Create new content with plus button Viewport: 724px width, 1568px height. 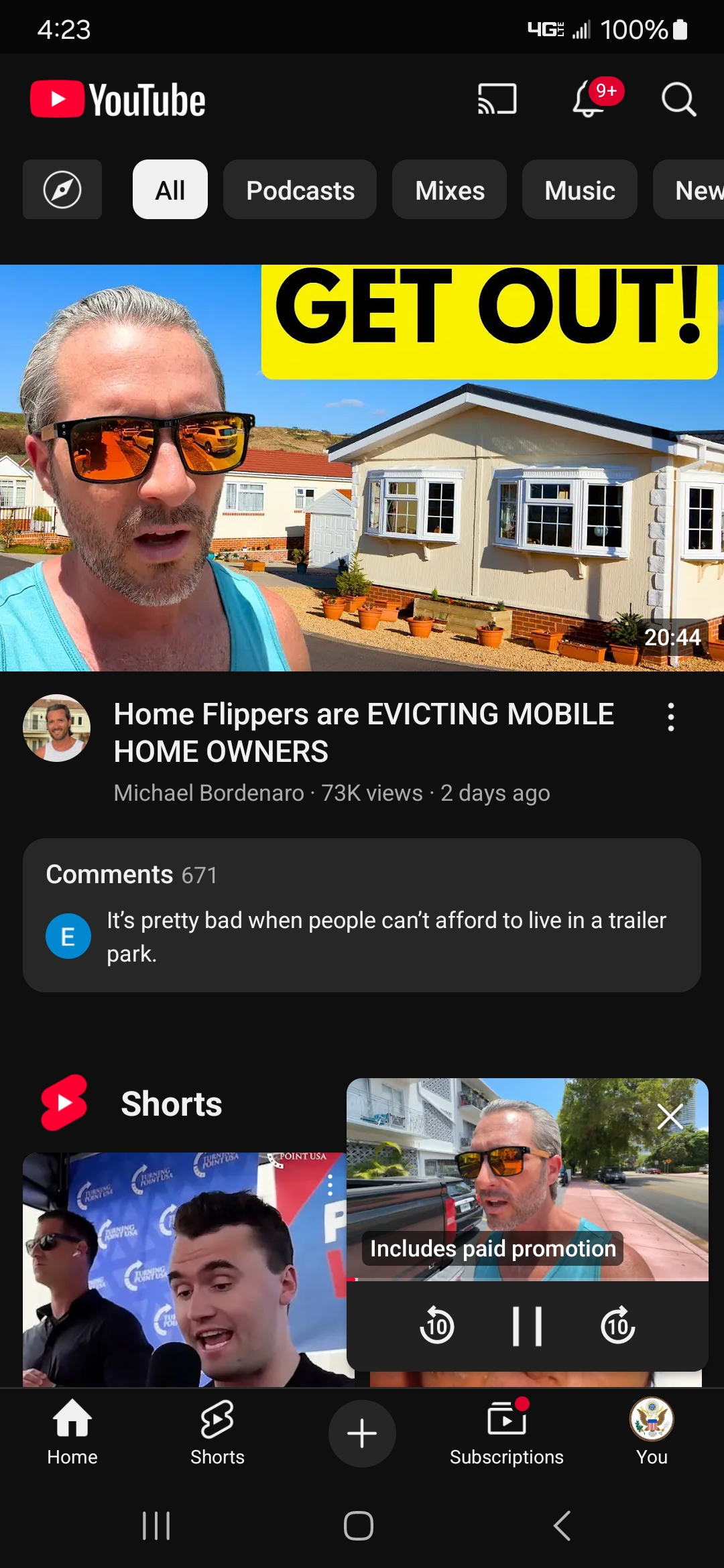click(x=362, y=1433)
